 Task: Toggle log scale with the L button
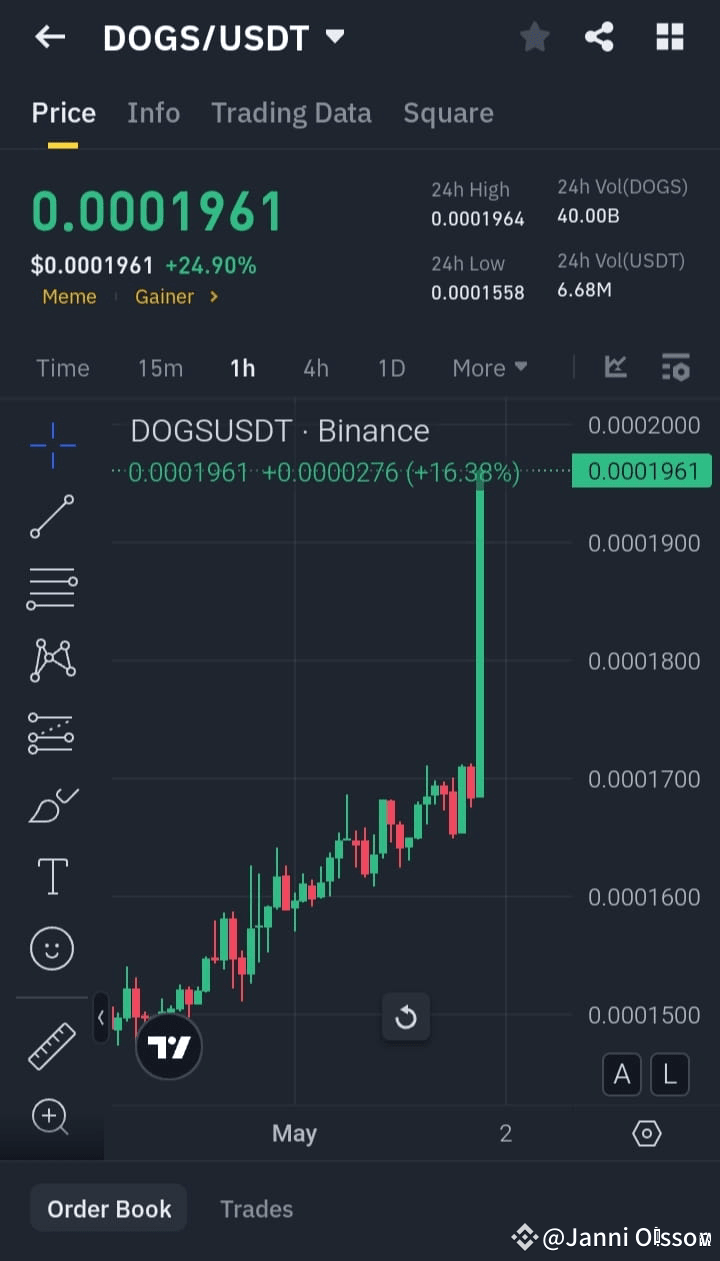pyautogui.click(x=670, y=1074)
